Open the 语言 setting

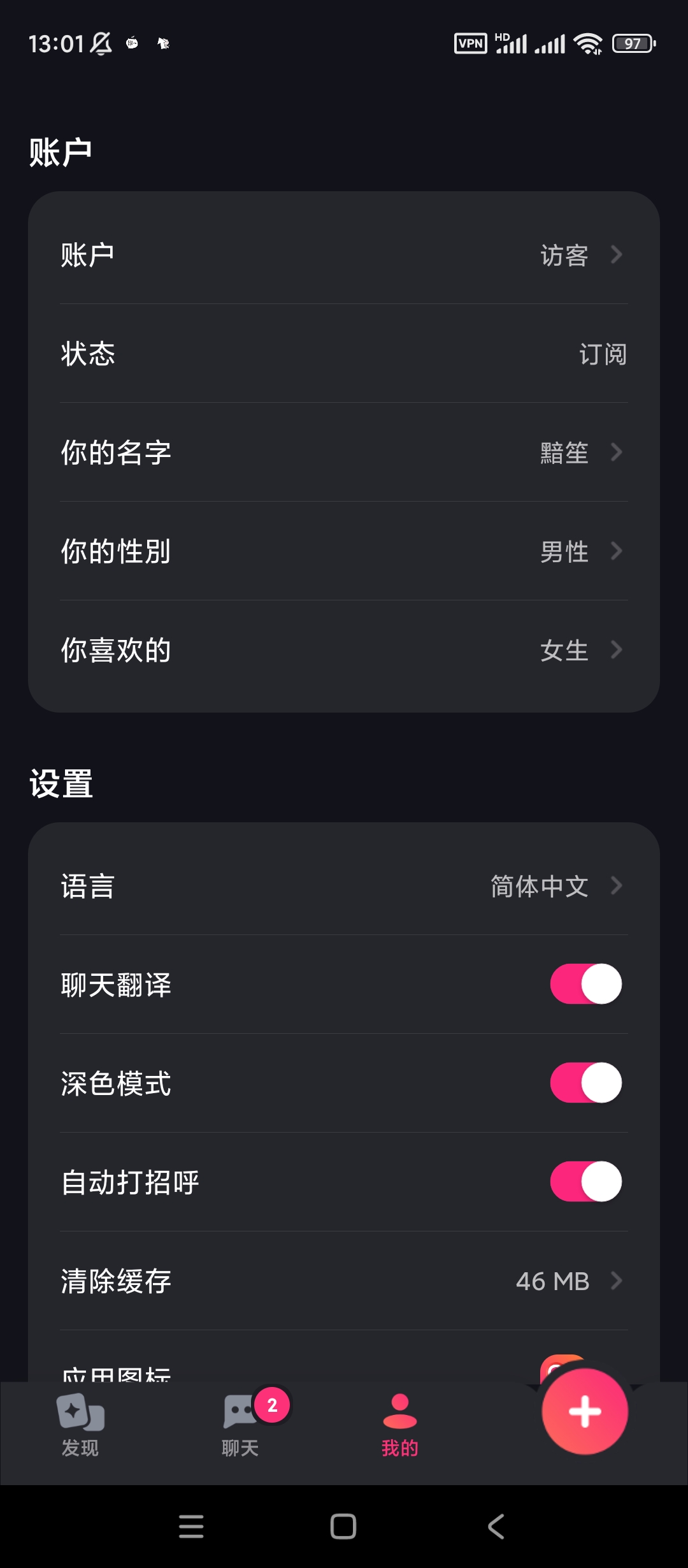pos(344,886)
